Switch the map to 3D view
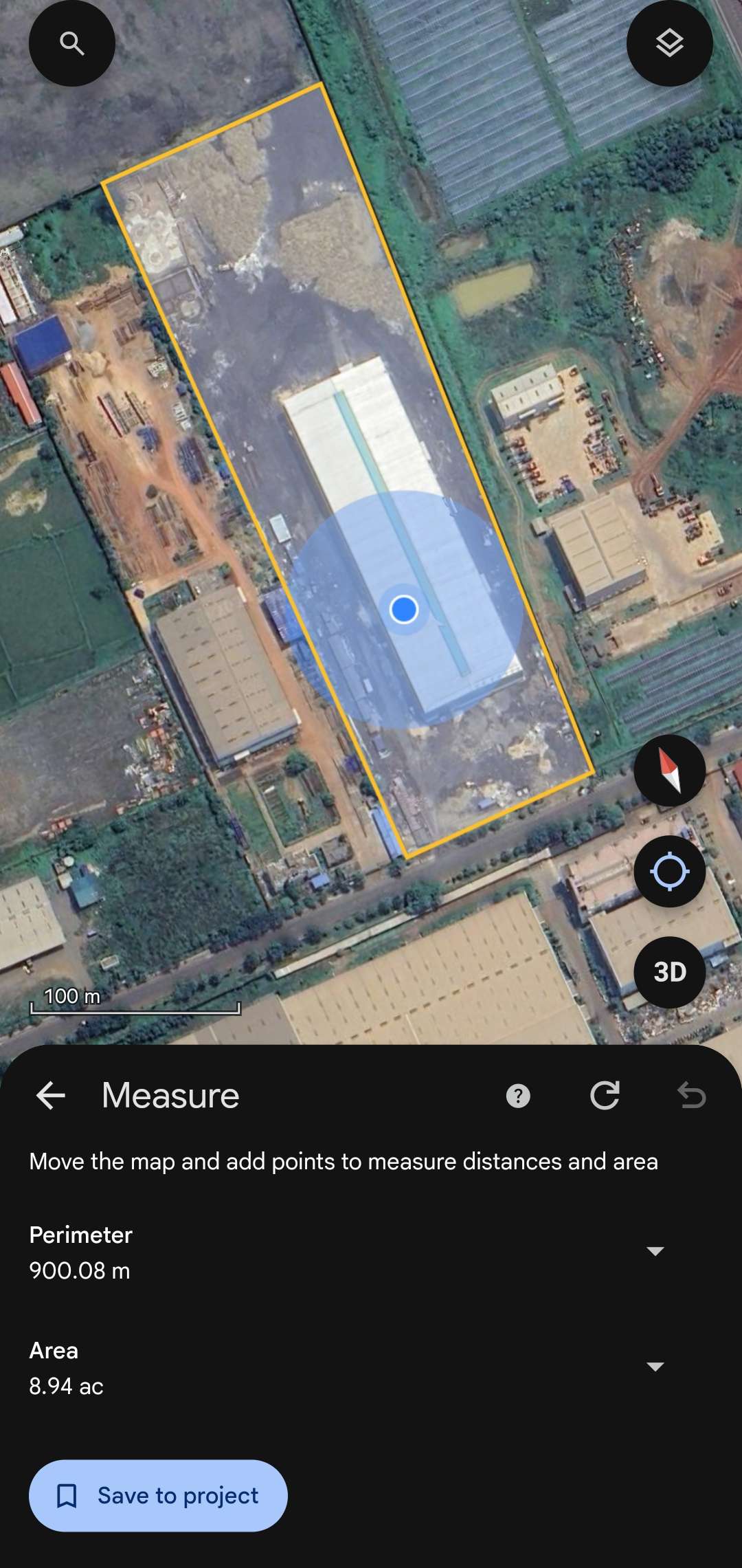This screenshot has height=1568, width=742. pyautogui.click(x=669, y=972)
